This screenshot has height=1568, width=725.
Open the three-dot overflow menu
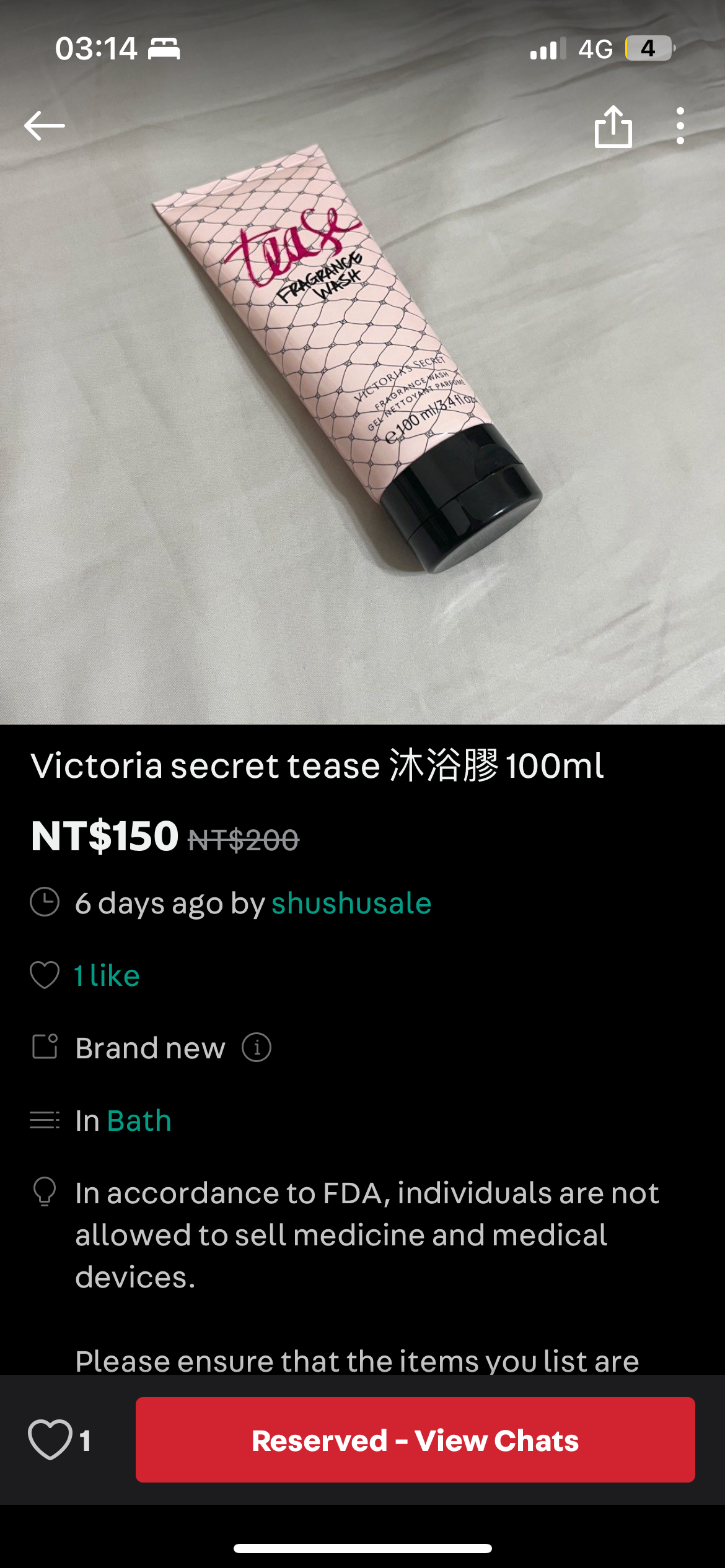680,126
